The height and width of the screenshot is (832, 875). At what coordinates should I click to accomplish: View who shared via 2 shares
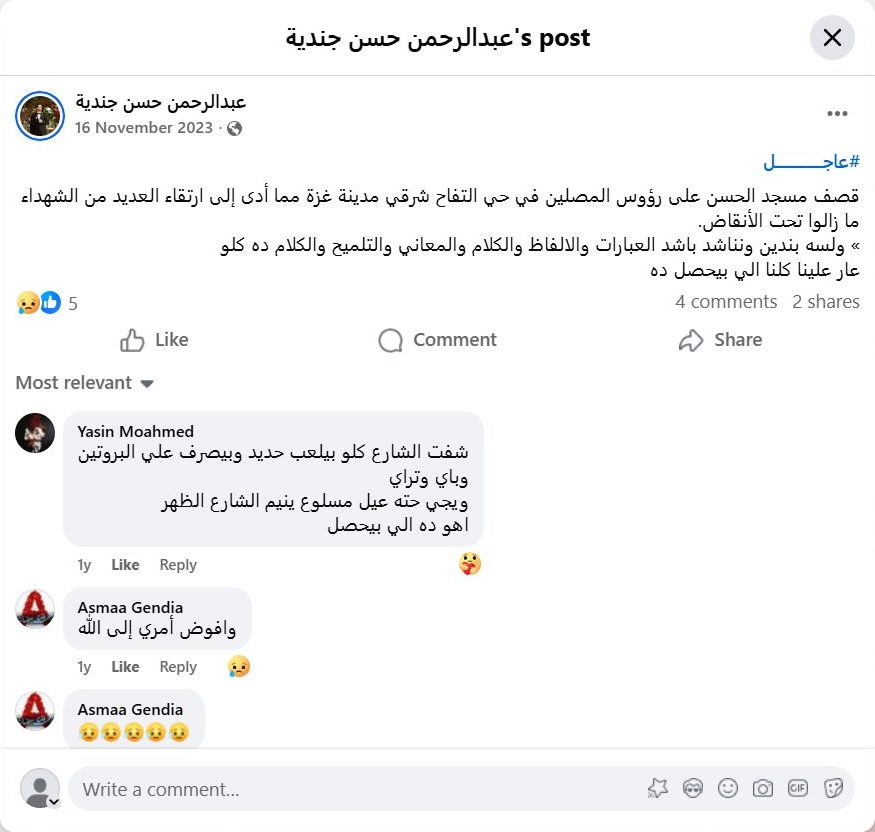coord(825,301)
